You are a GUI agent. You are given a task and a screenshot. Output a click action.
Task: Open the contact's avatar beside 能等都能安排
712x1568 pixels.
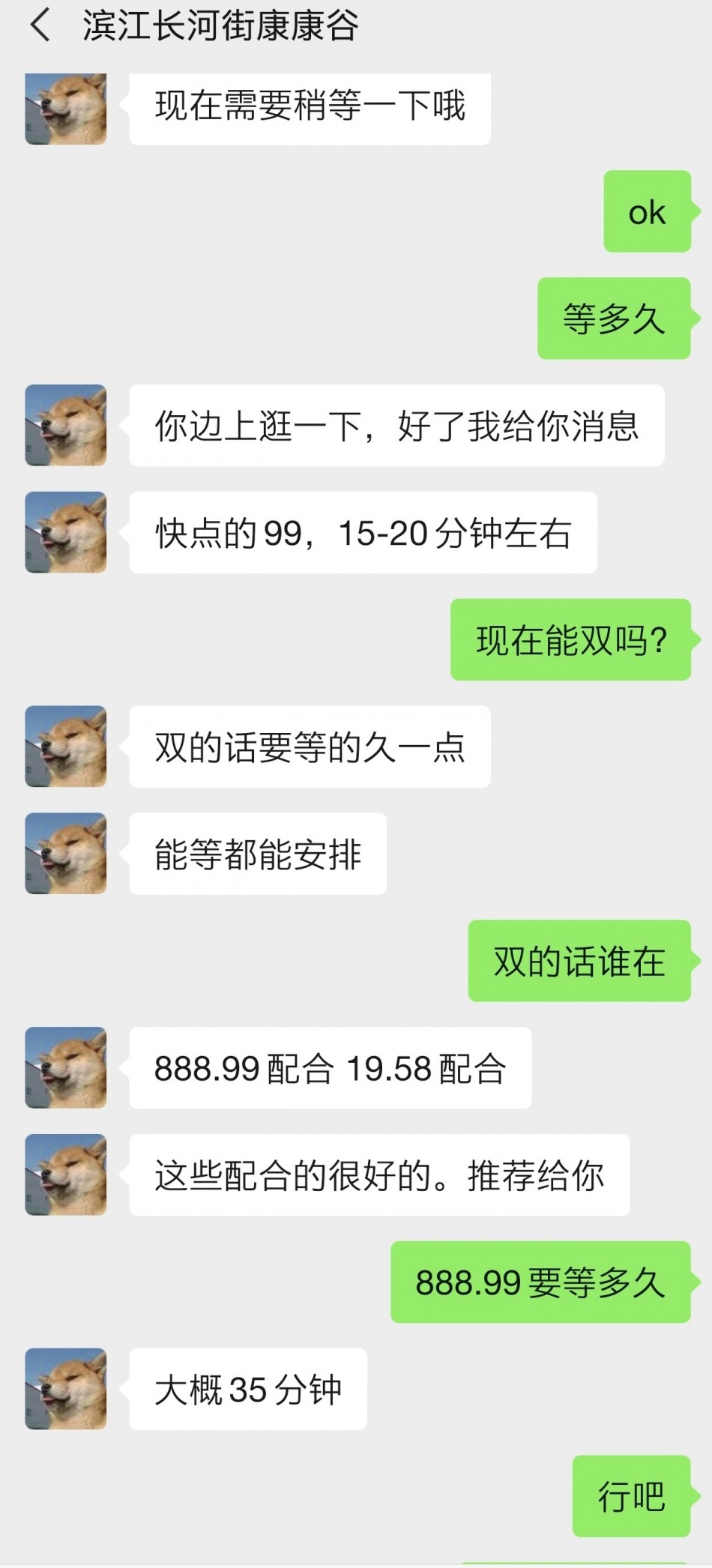tap(66, 853)
